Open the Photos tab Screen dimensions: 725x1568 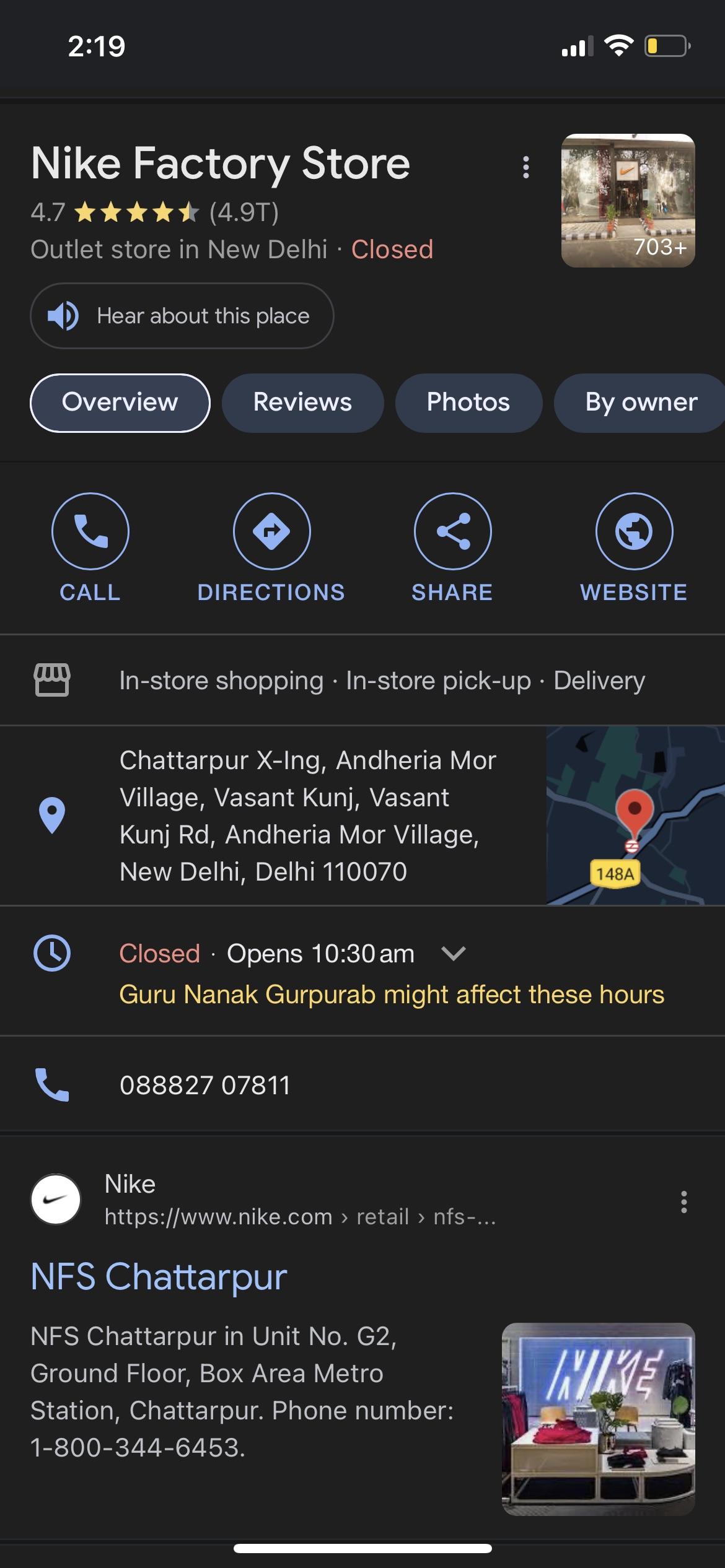tap(468, 403)
